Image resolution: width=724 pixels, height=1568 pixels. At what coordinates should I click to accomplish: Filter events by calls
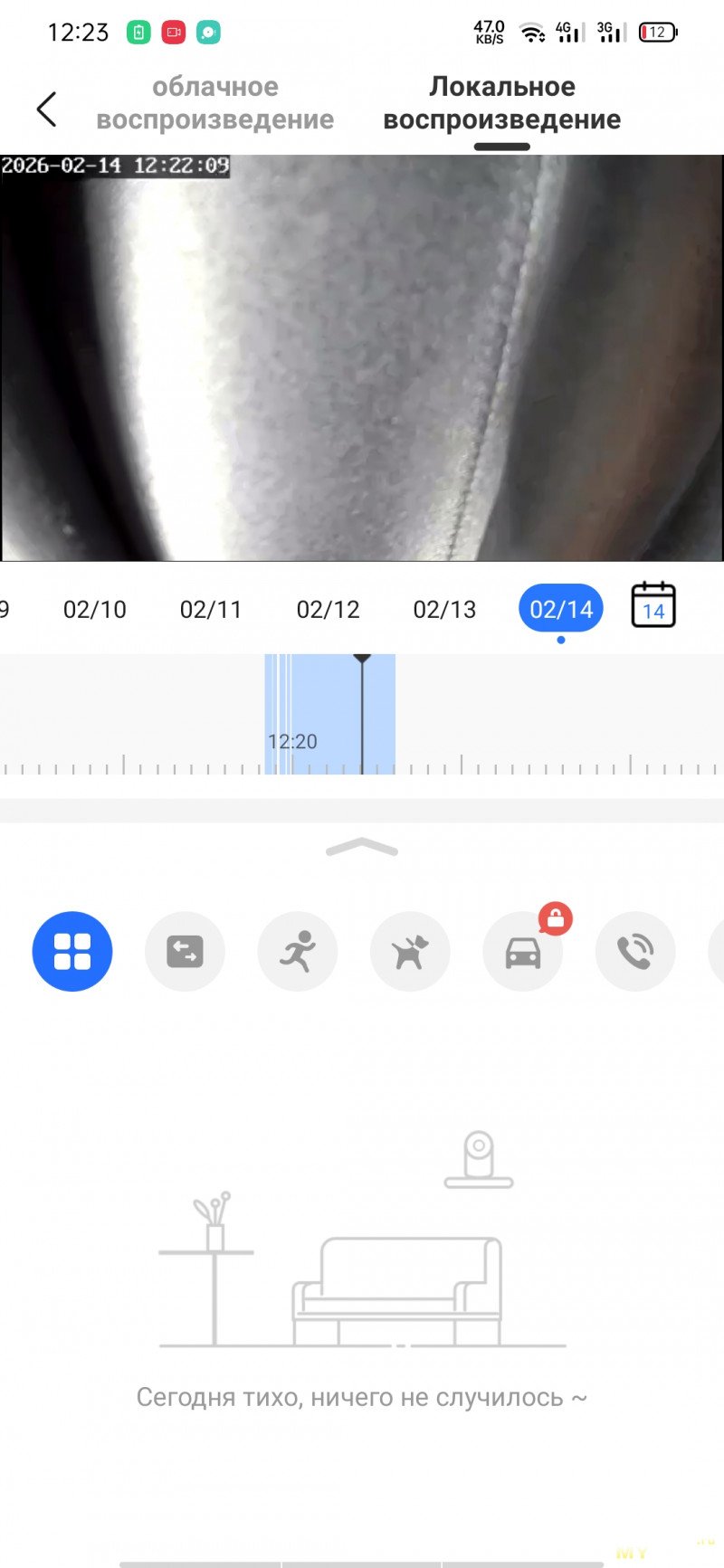point(635,951)
